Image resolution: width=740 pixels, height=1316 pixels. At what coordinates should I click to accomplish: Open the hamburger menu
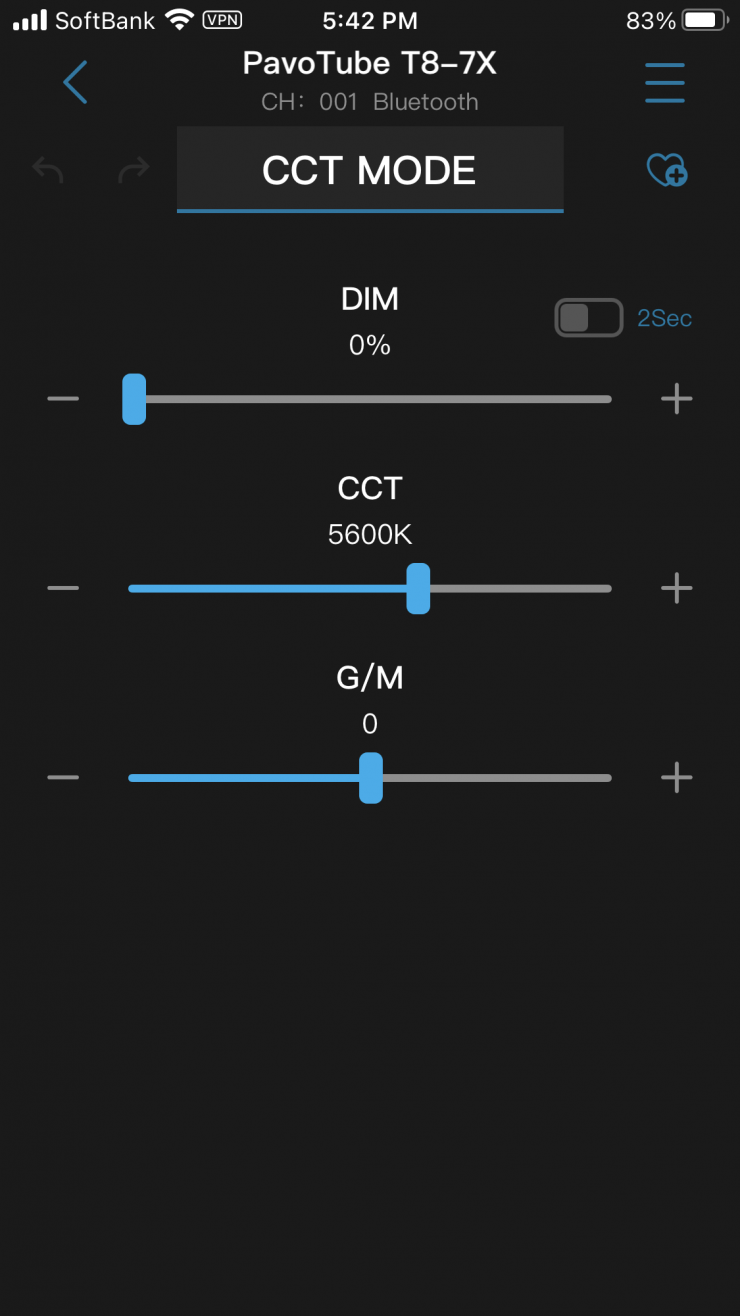coord(665,82)
